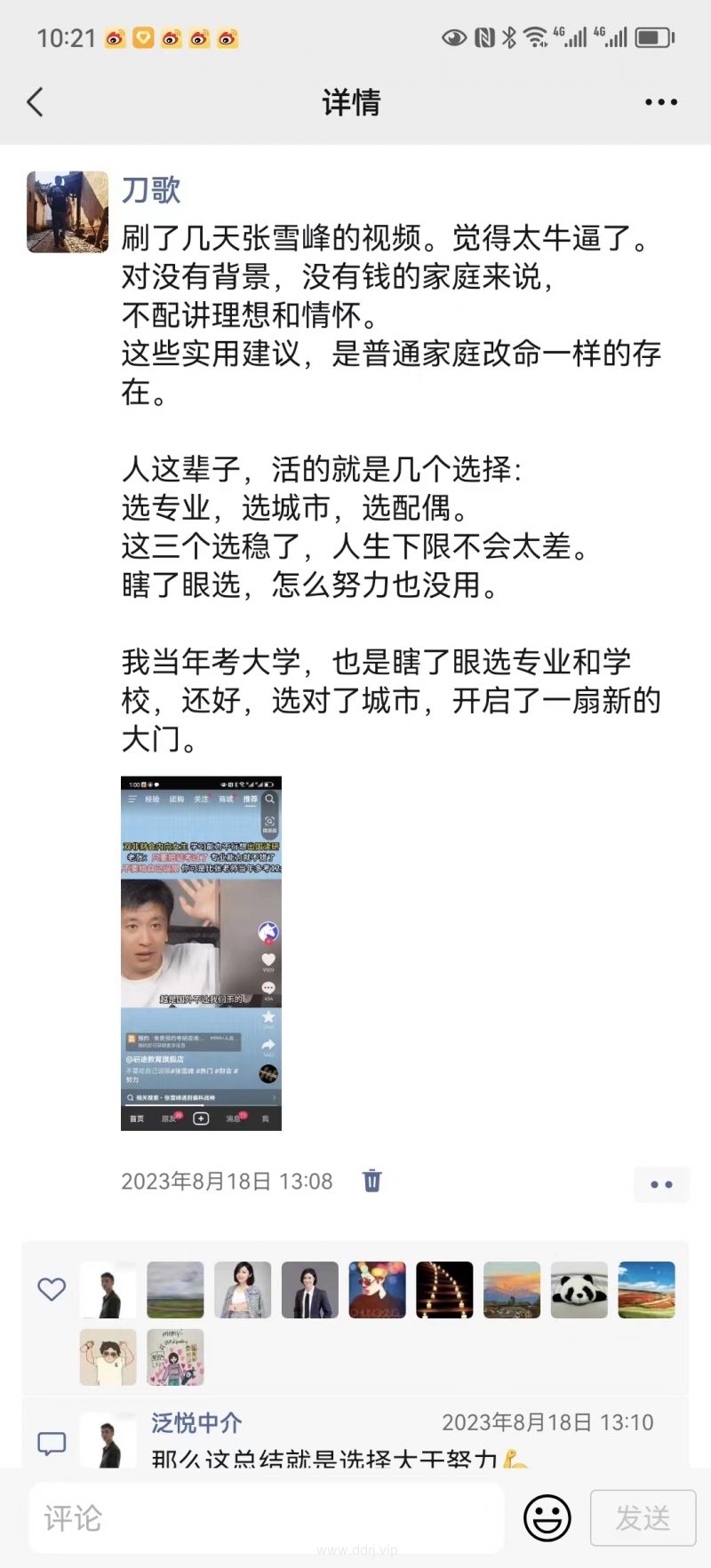Go back from the 详情 page

36,102
